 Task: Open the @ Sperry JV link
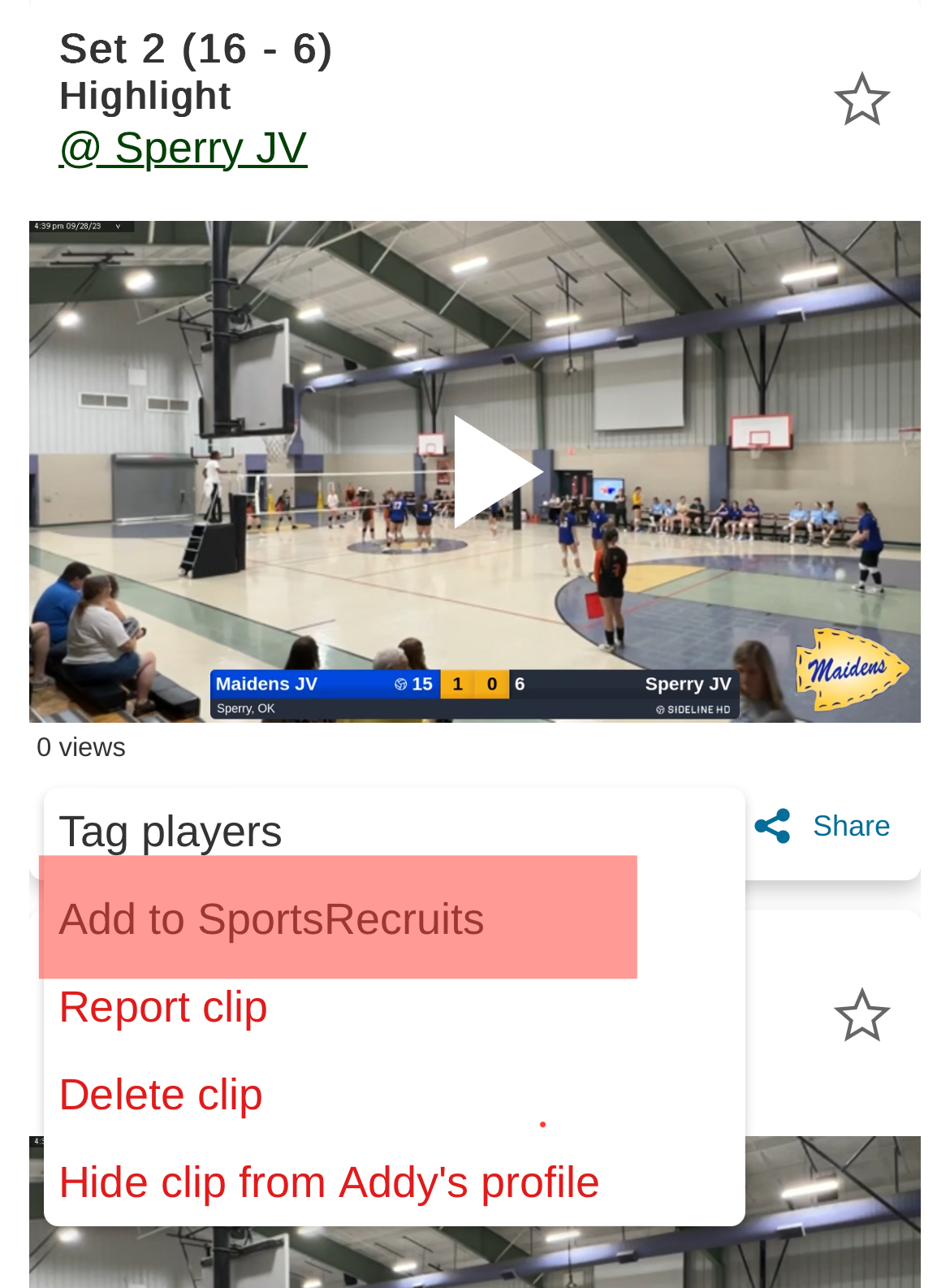pyautogui.click(x=184, y=149)
